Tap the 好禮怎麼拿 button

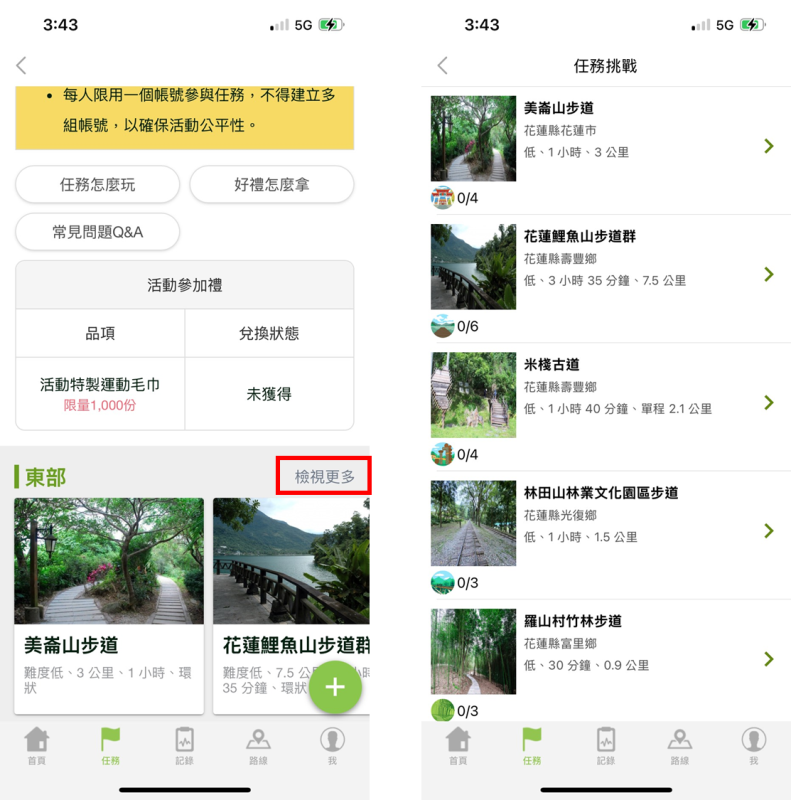pos(271,185)
